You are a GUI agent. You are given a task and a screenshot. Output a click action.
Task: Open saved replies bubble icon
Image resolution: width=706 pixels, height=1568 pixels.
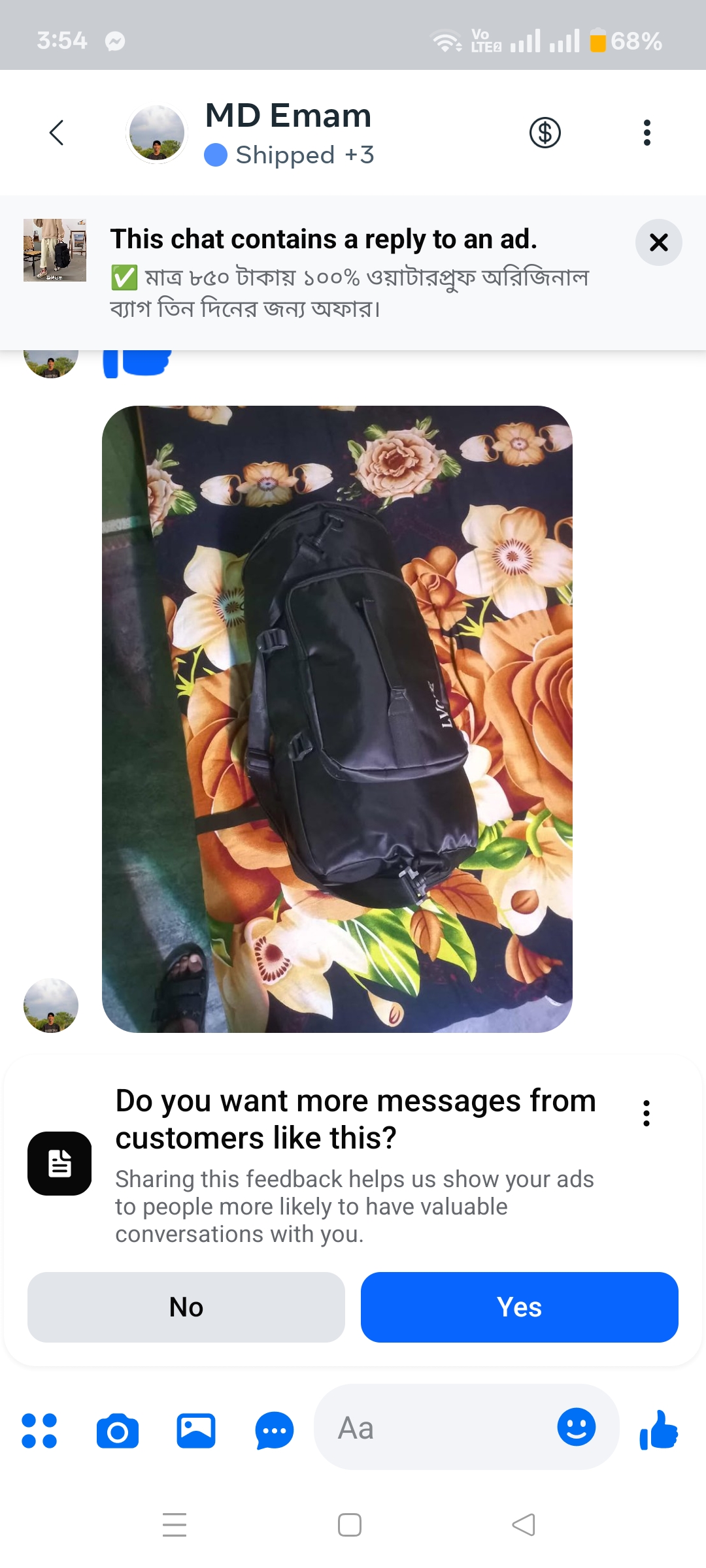click(x=275, y=1431)
